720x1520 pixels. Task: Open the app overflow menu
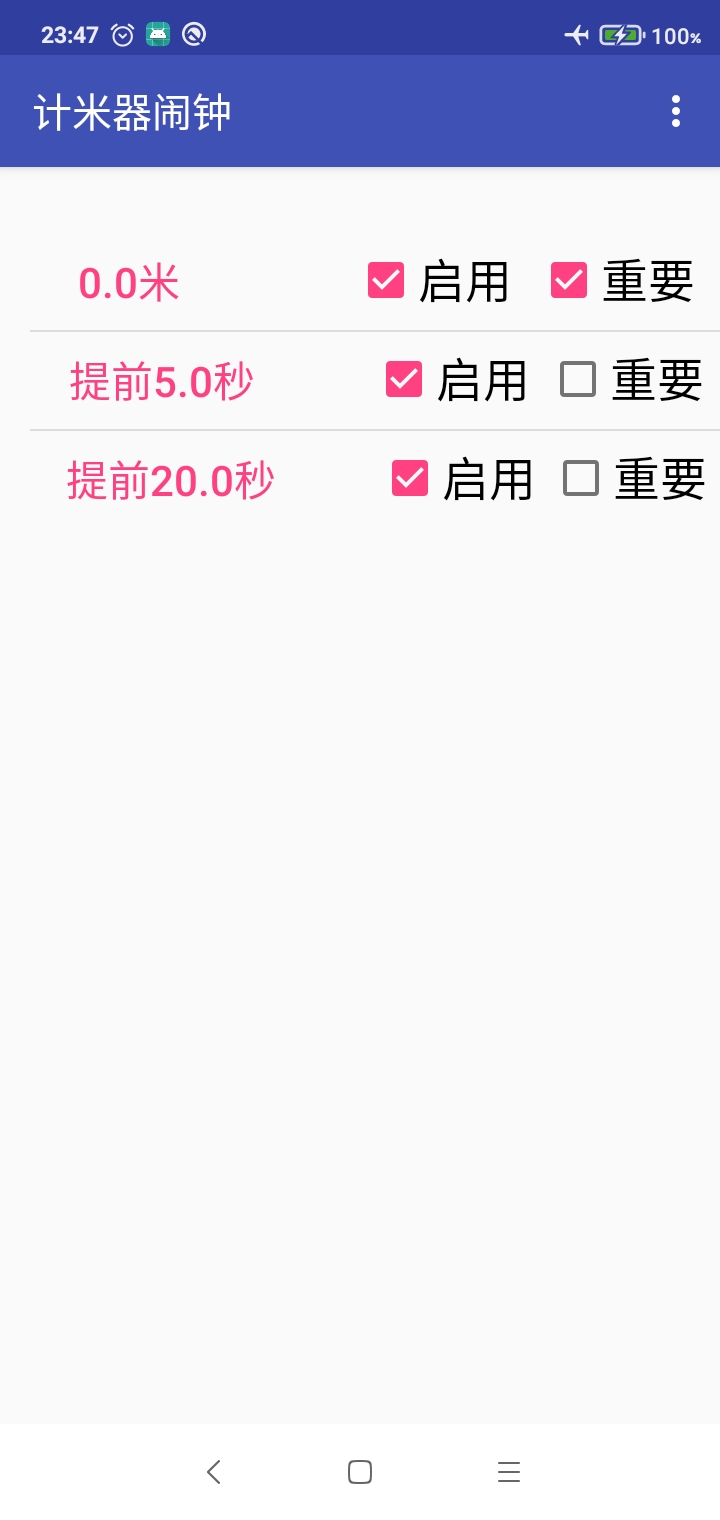pyautogui.click(x=675, y=112)
